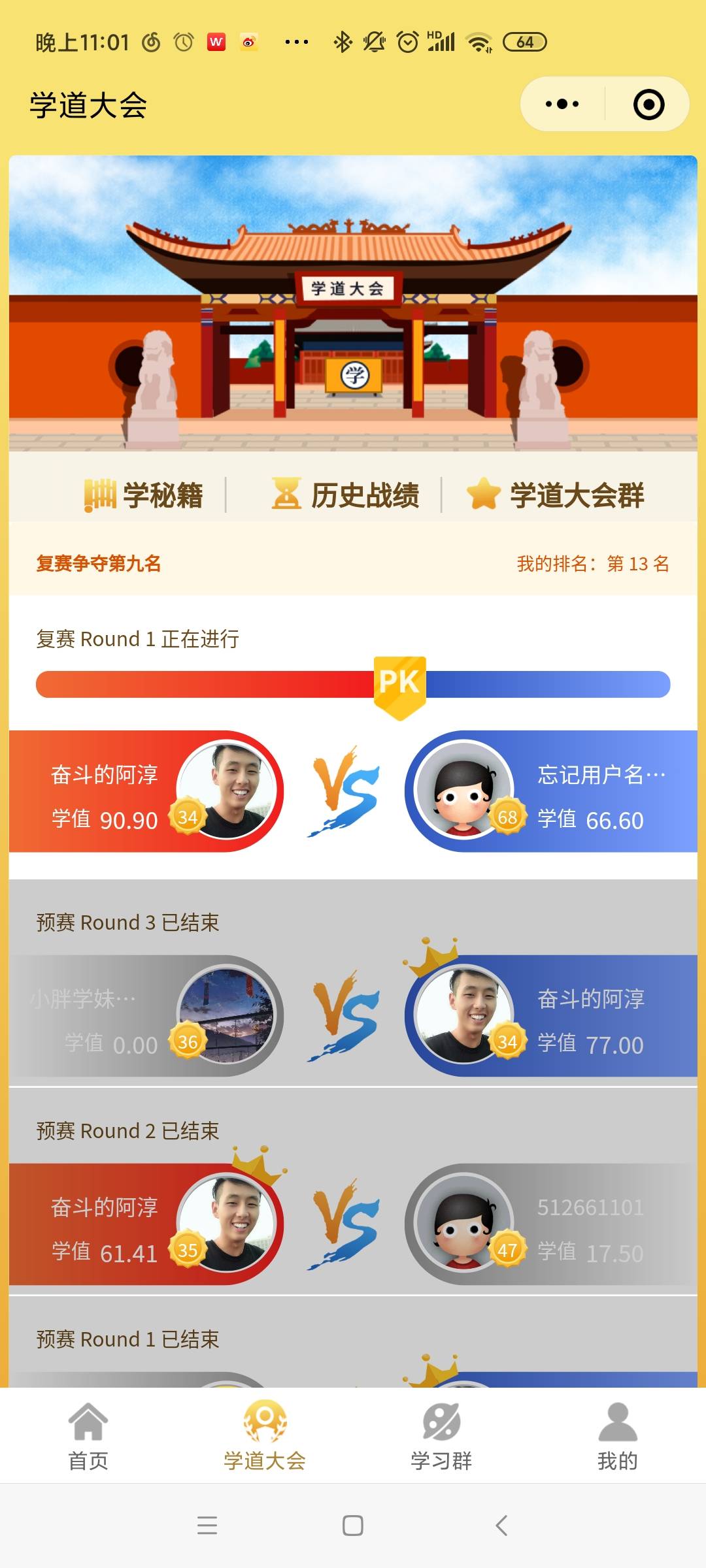The height and width of the screenshot is (1568, 706).
Task: Tap the system back button
Action: pos(501,1526)
